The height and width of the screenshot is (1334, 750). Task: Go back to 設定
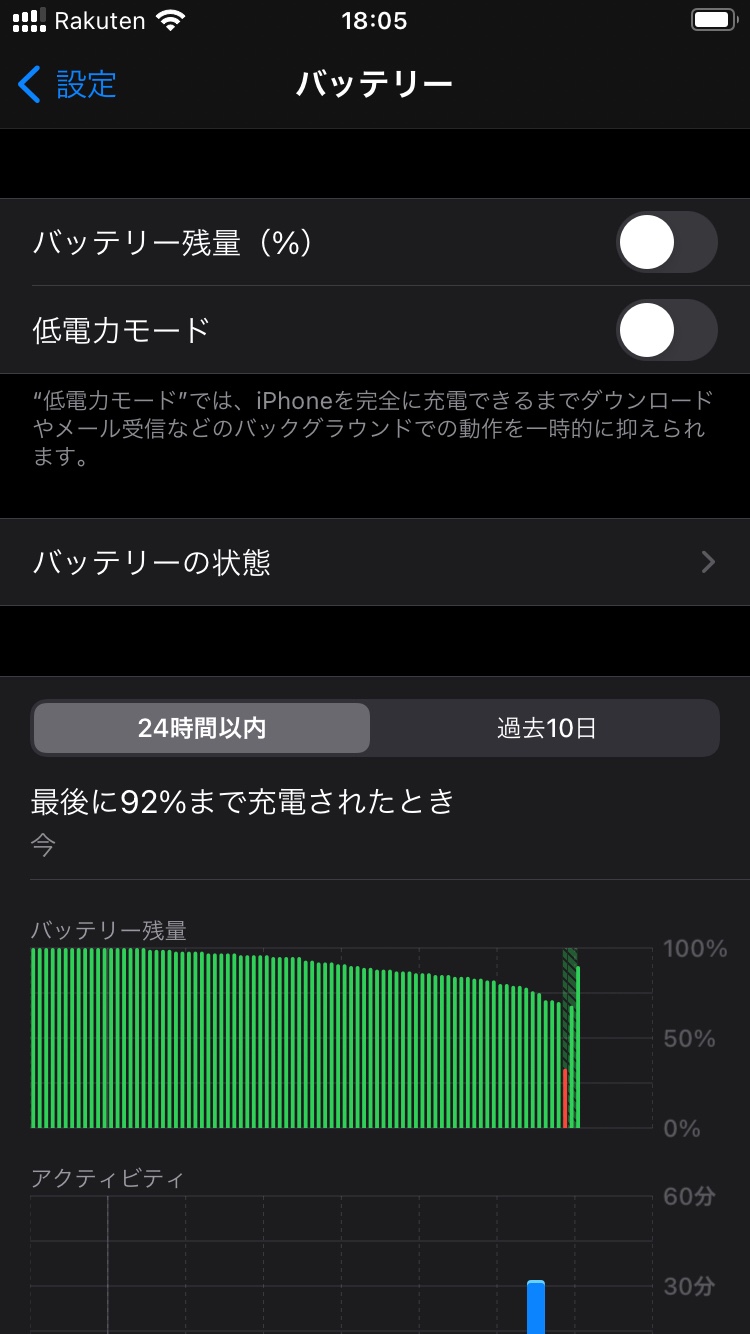click(68, 84)
